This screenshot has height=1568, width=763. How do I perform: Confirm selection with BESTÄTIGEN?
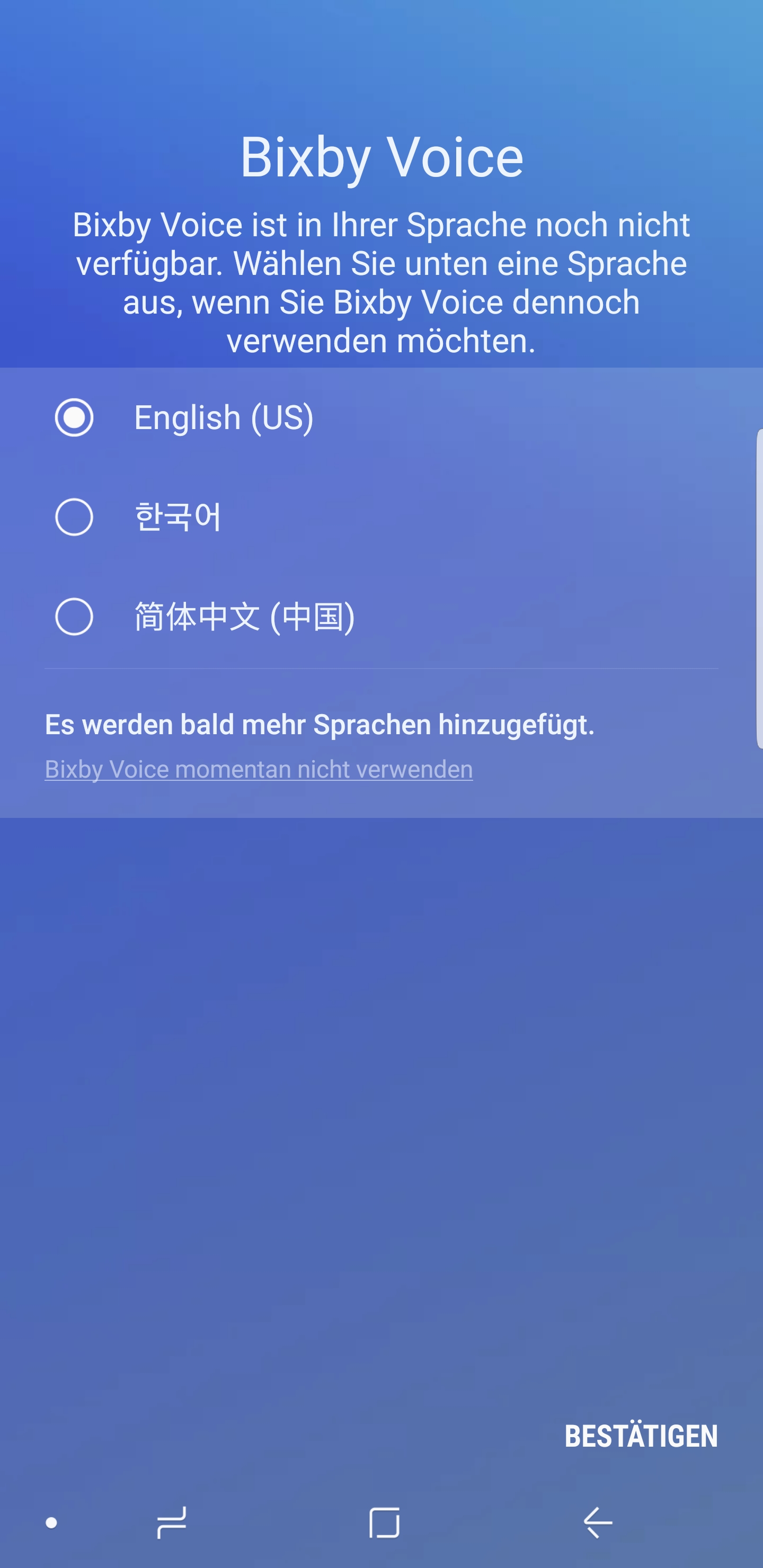click(x=641, y=1436)
